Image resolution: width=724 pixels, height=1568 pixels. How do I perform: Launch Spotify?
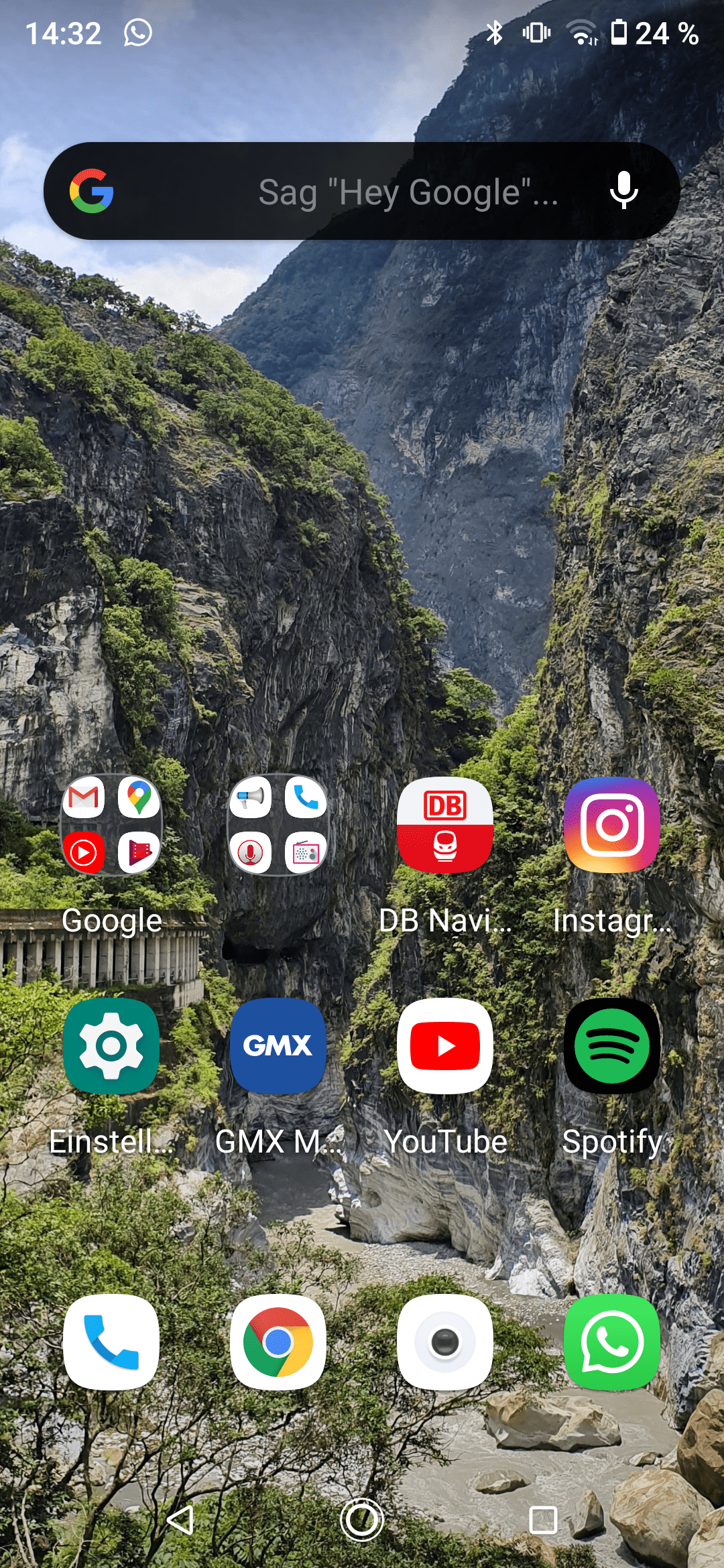pos(612,1046)
